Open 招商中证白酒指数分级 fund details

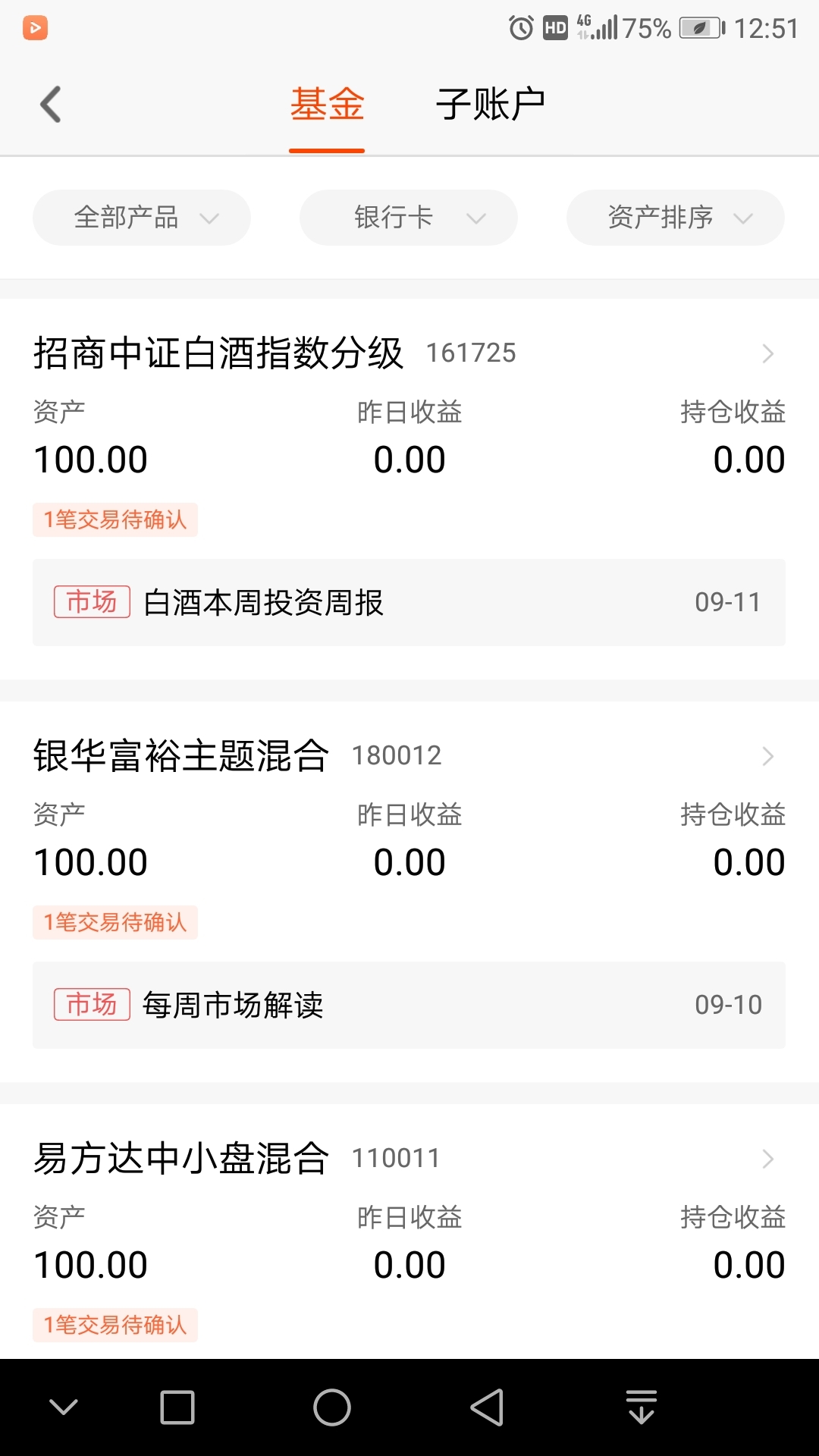click(409, 353)
